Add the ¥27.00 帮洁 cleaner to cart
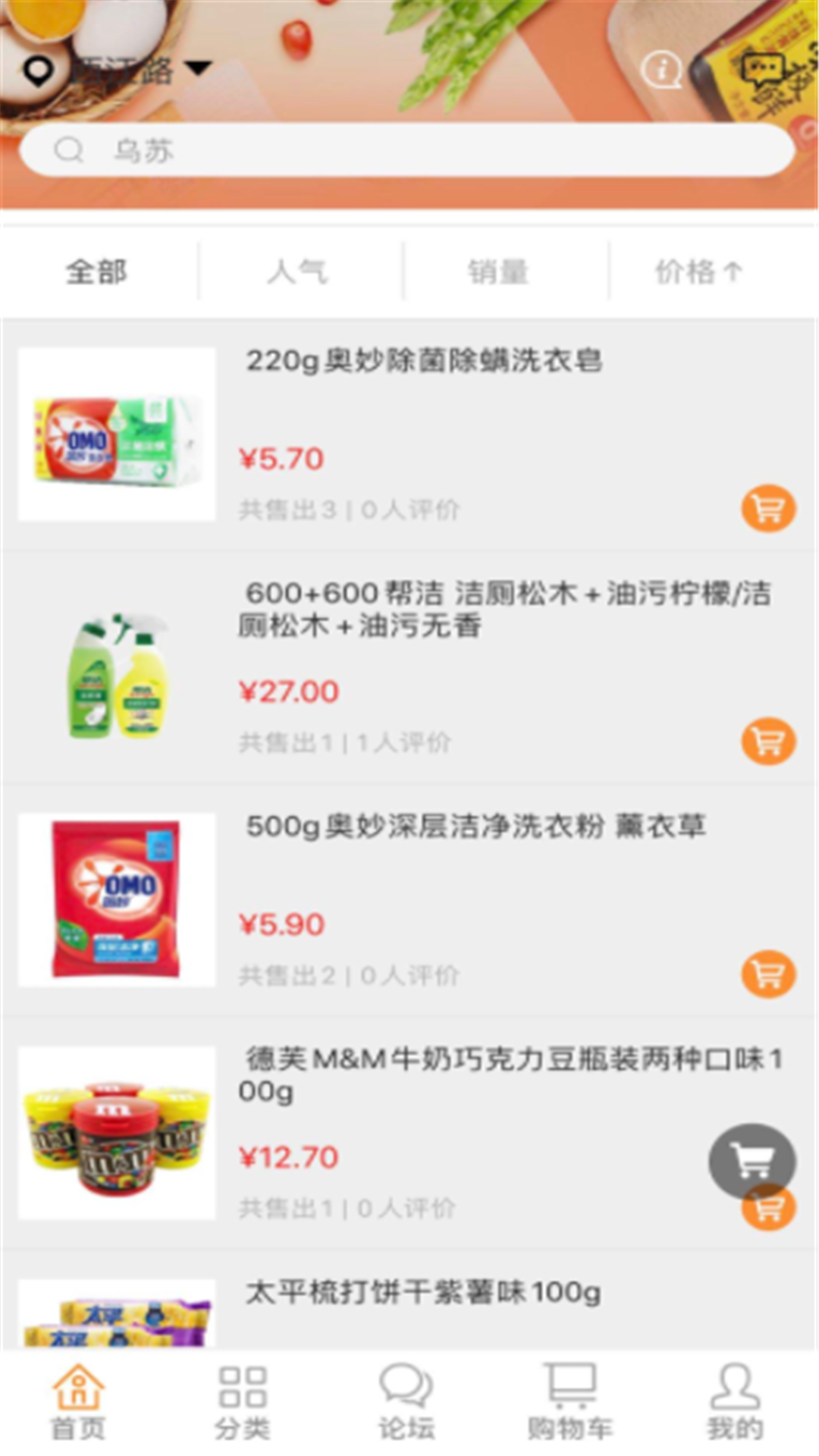The width and height of the screenshot is (819, 1456). coord(768,741)
